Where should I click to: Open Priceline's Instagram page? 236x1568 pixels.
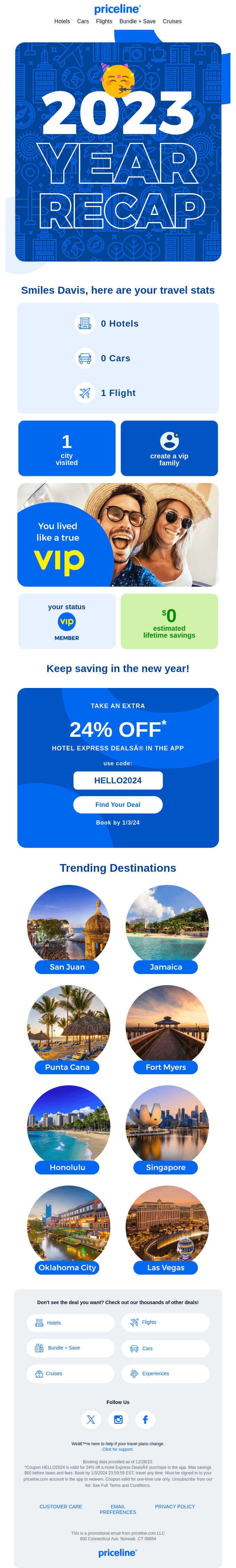point(118,1419)
